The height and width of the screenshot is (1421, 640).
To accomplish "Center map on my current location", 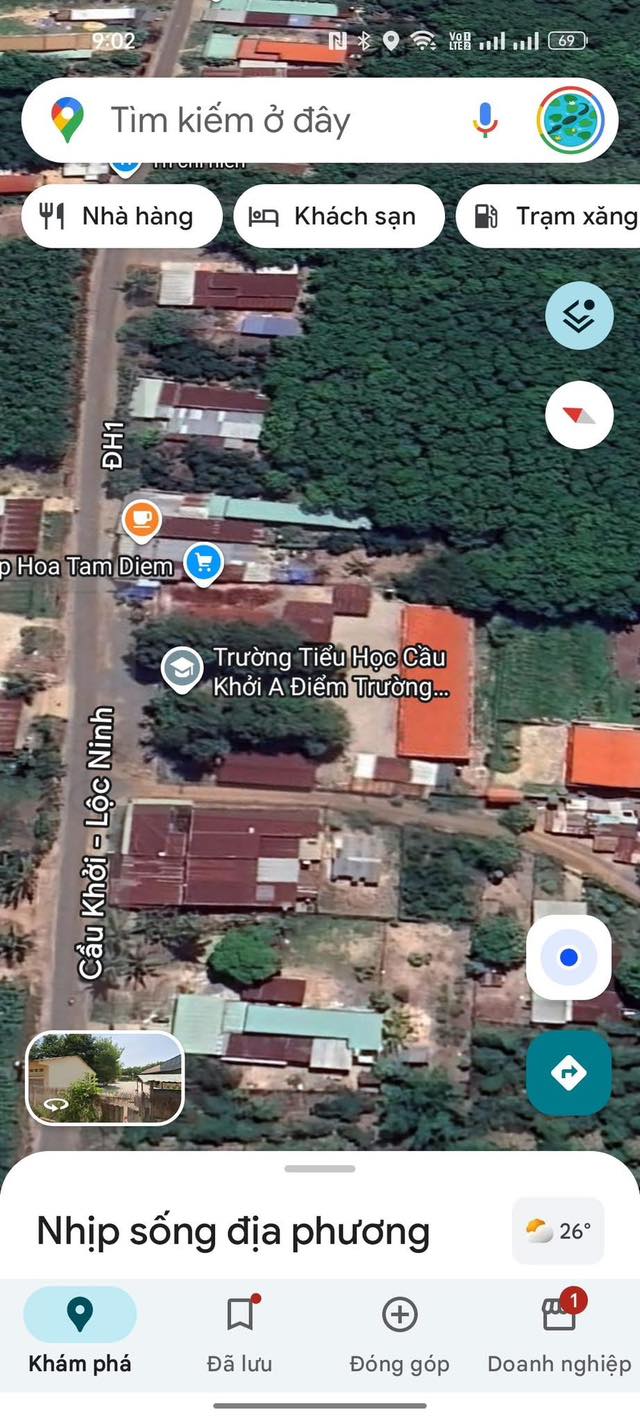I will (569, 958).
